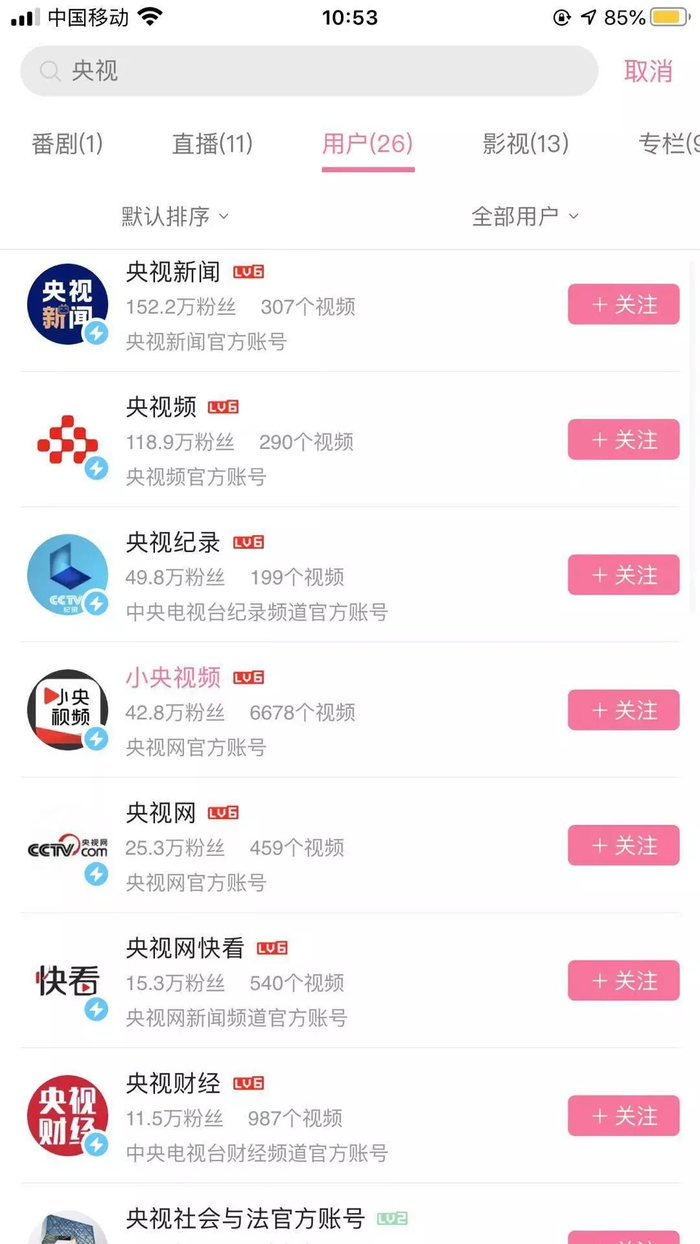Follow 小央视频

click(623, 710)
